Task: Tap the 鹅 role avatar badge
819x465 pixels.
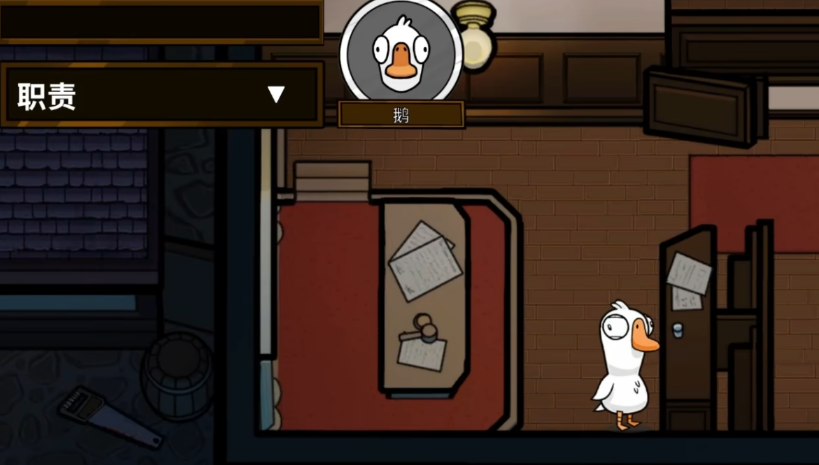Action: pyautogui.click(x=401, y=50)
